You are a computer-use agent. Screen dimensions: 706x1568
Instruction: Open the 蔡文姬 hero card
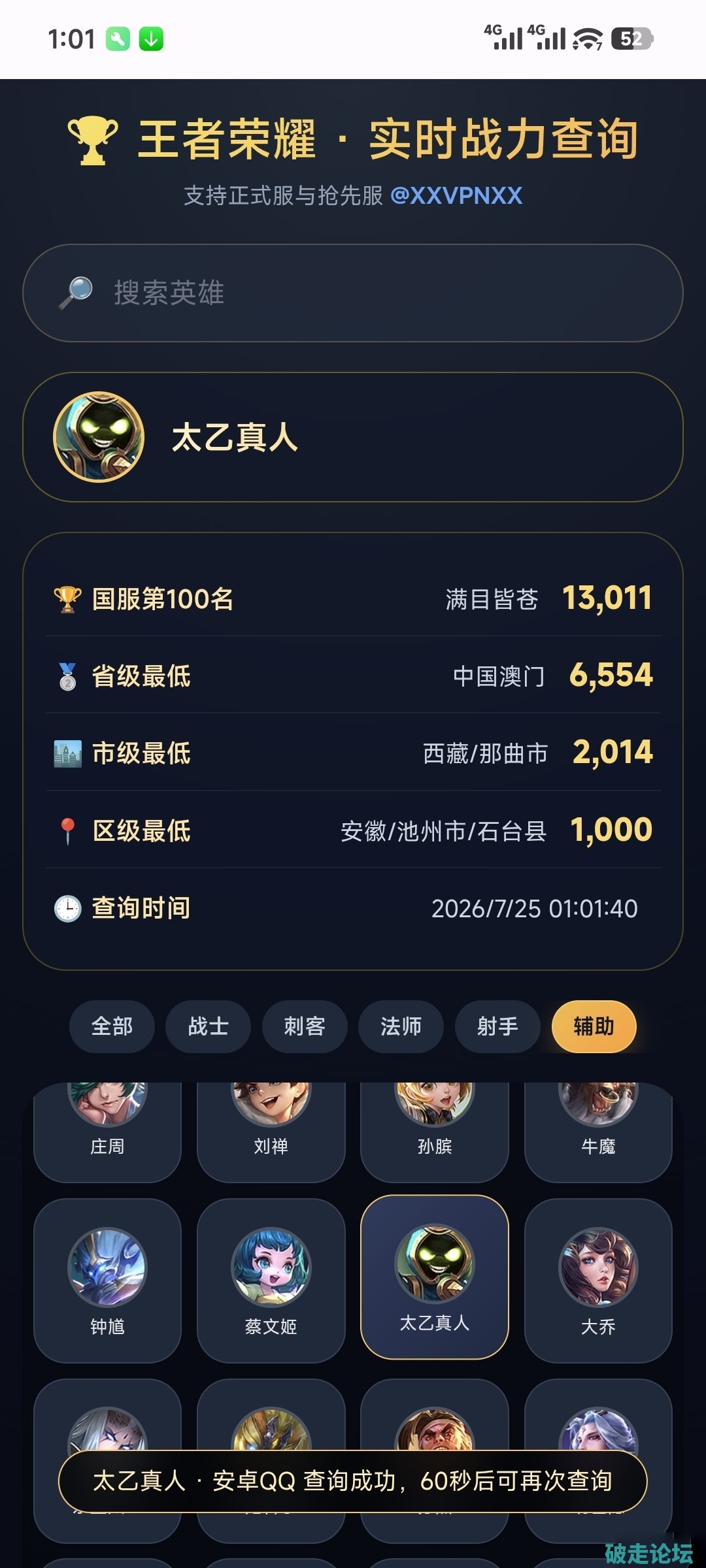[x=271, y=1281]
